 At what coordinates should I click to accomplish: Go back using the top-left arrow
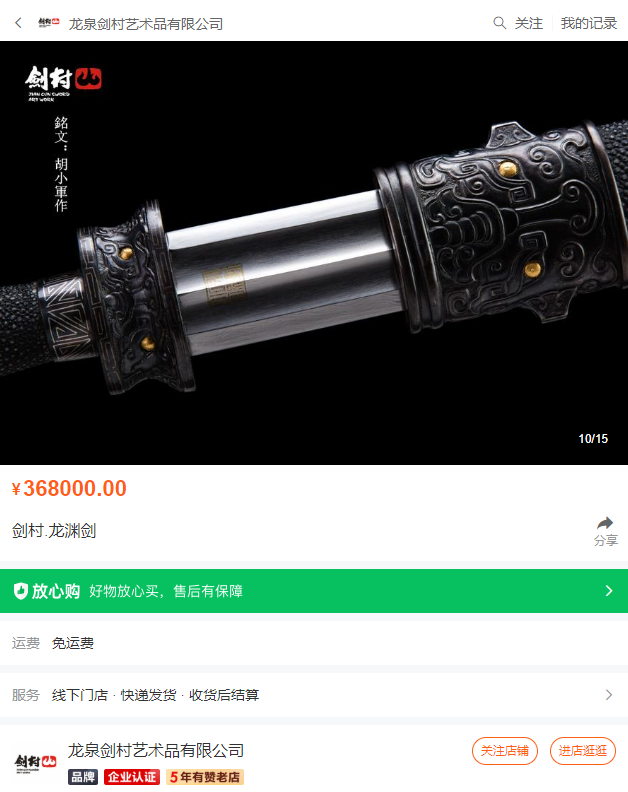coord(18,23)
